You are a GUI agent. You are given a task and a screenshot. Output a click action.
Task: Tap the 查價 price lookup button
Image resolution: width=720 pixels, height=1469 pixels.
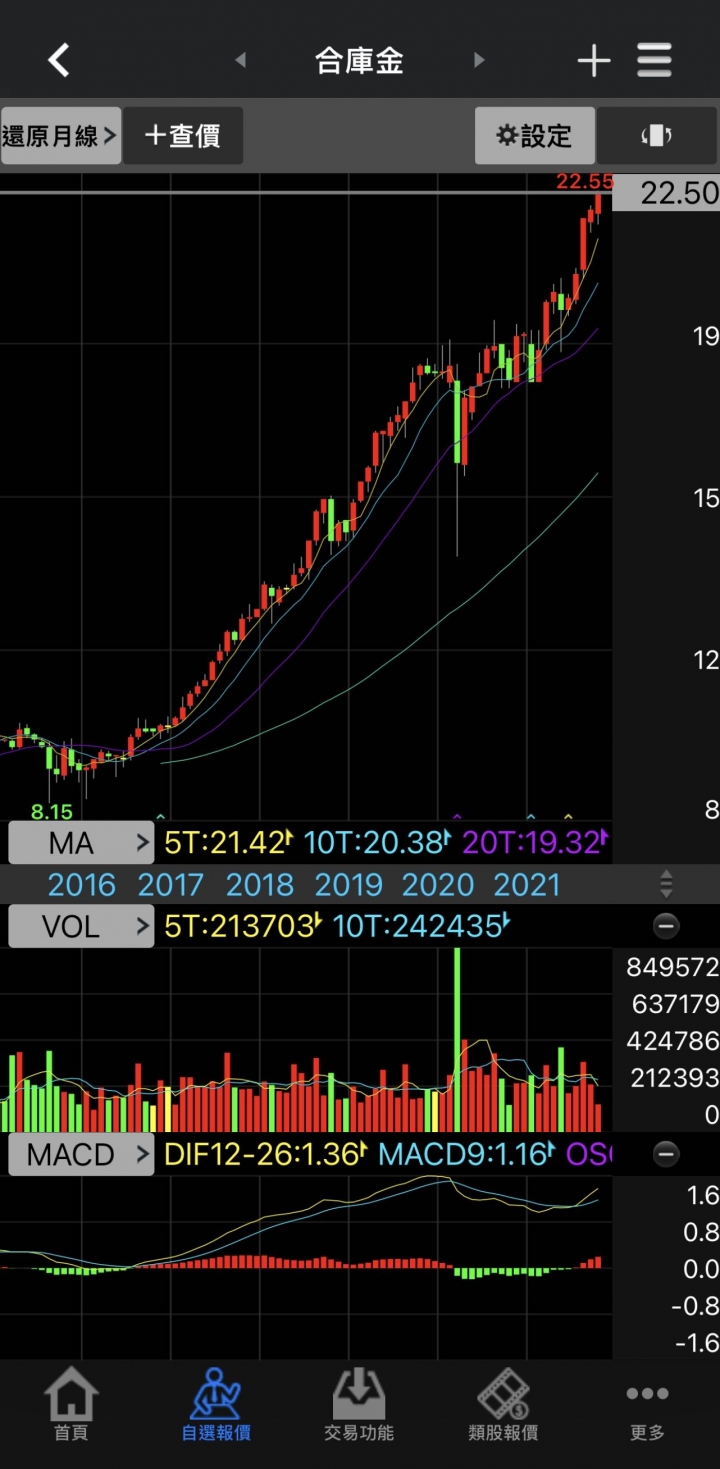click(x=183, y=136)
